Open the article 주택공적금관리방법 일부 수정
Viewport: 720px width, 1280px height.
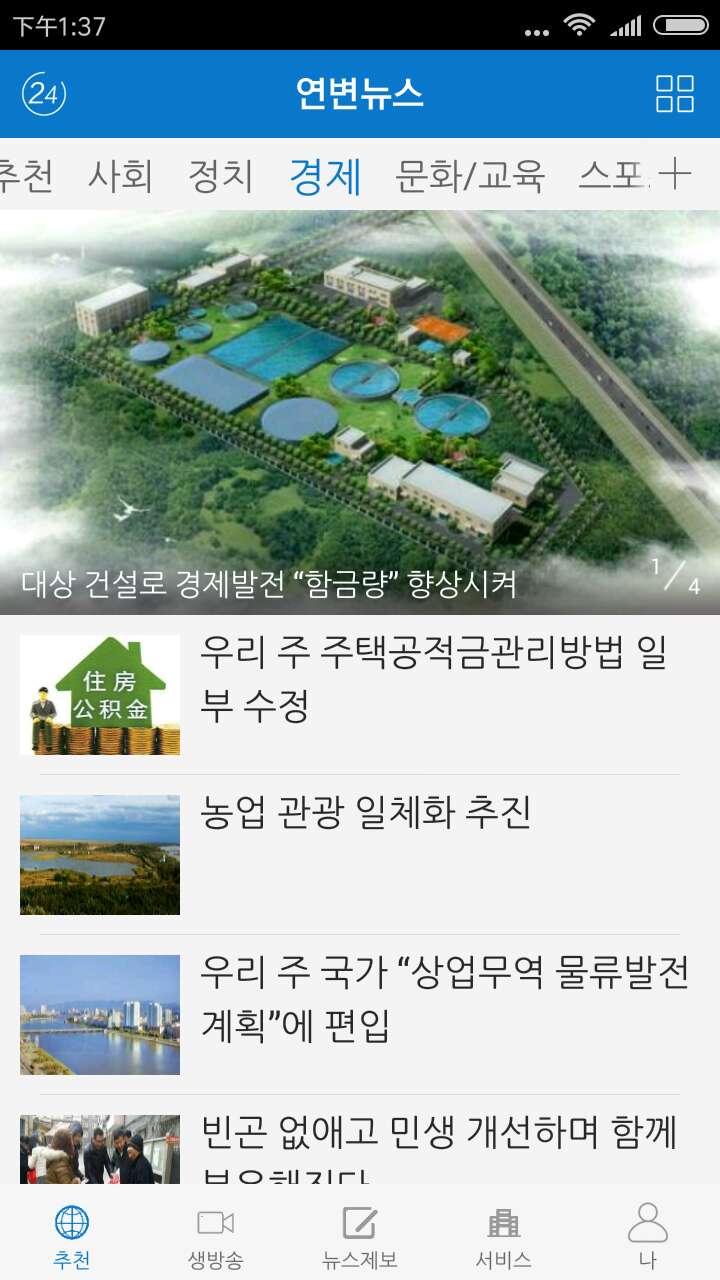click(x=360, y=695)
